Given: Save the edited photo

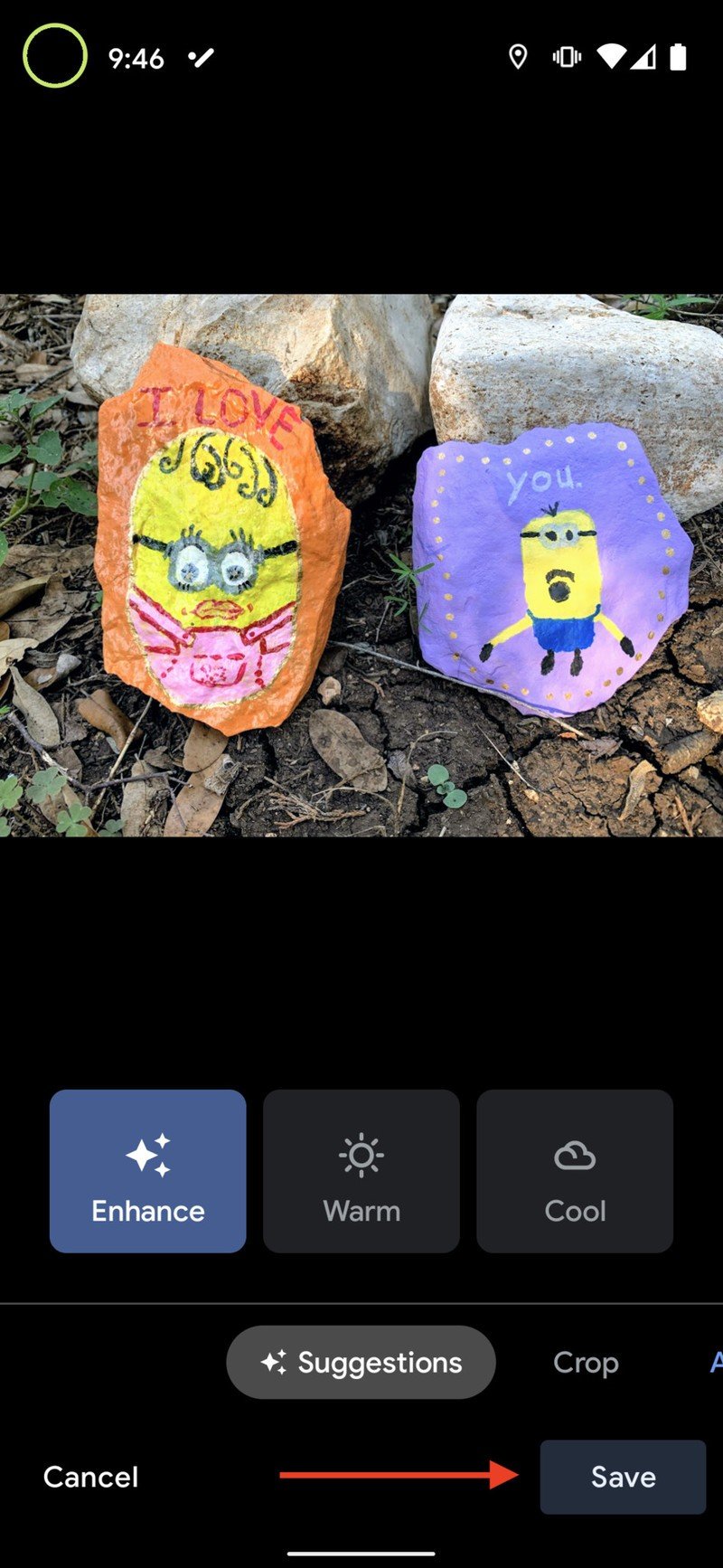Looking at the screenshot, I should click(623, 1477).
